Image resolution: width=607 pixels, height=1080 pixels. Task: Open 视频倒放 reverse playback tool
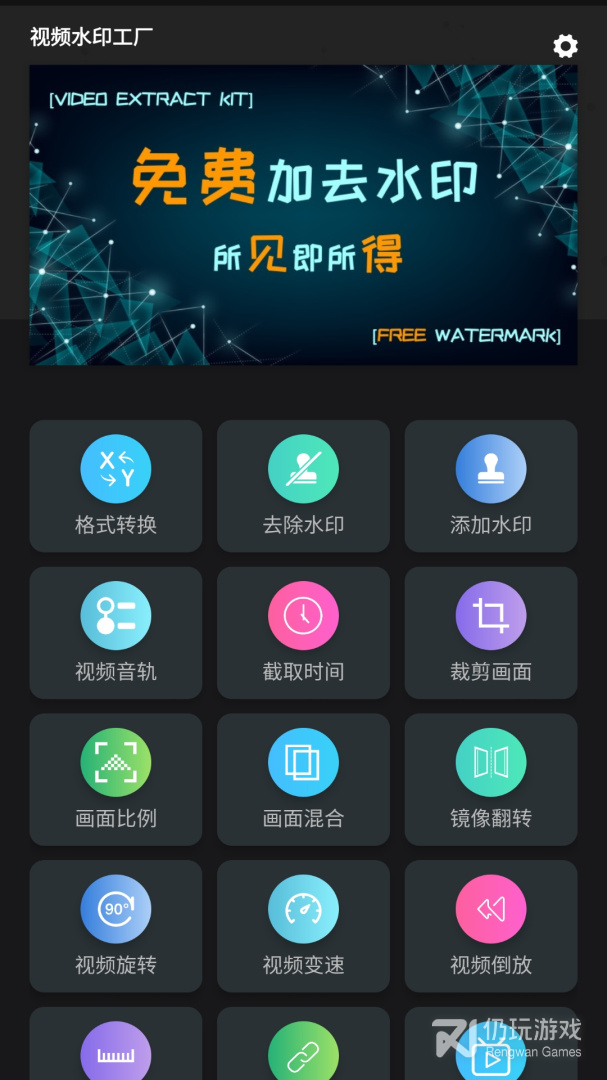click(491, 926)
